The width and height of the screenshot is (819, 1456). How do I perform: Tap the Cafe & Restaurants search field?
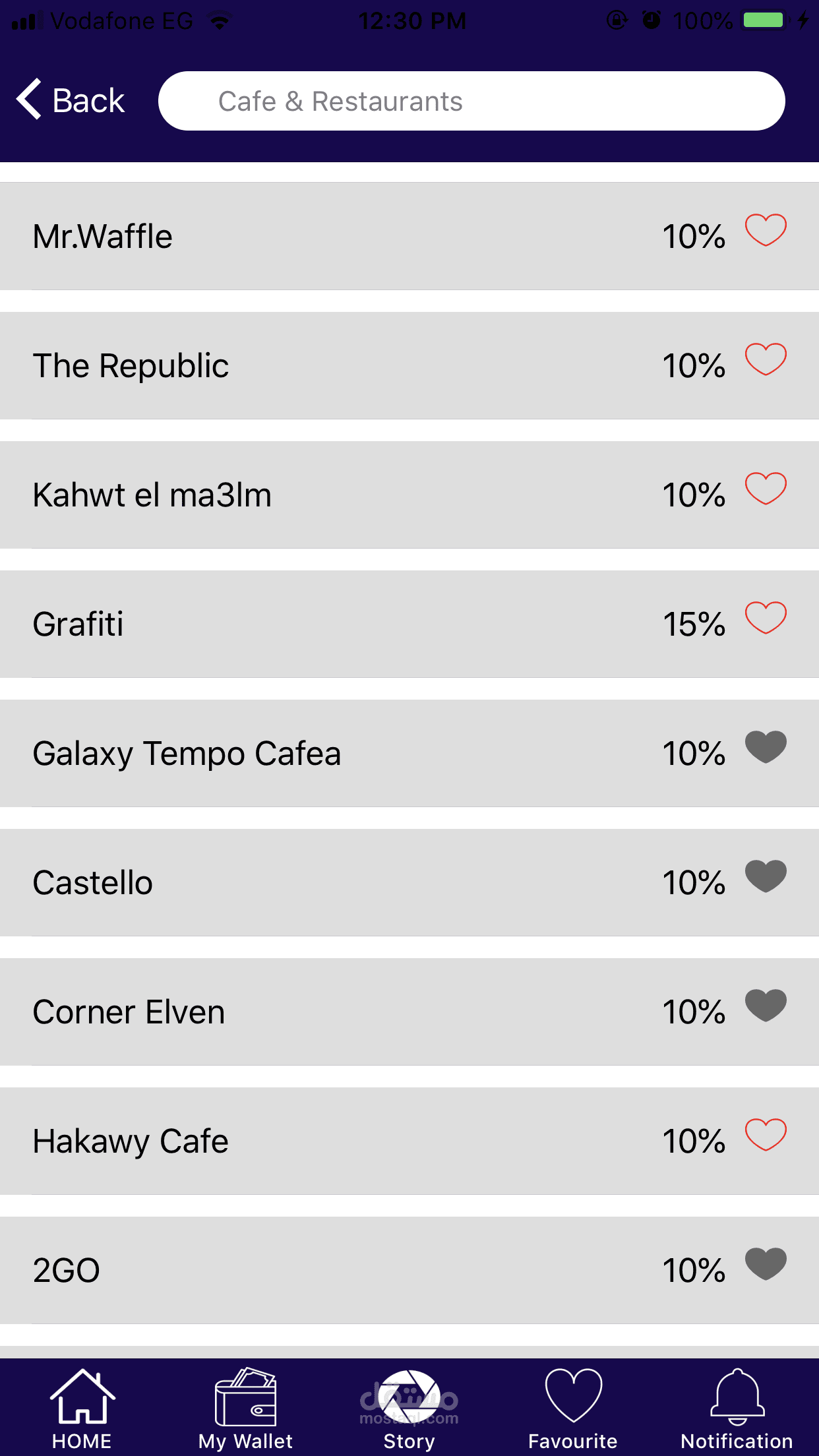coord(471,101)
